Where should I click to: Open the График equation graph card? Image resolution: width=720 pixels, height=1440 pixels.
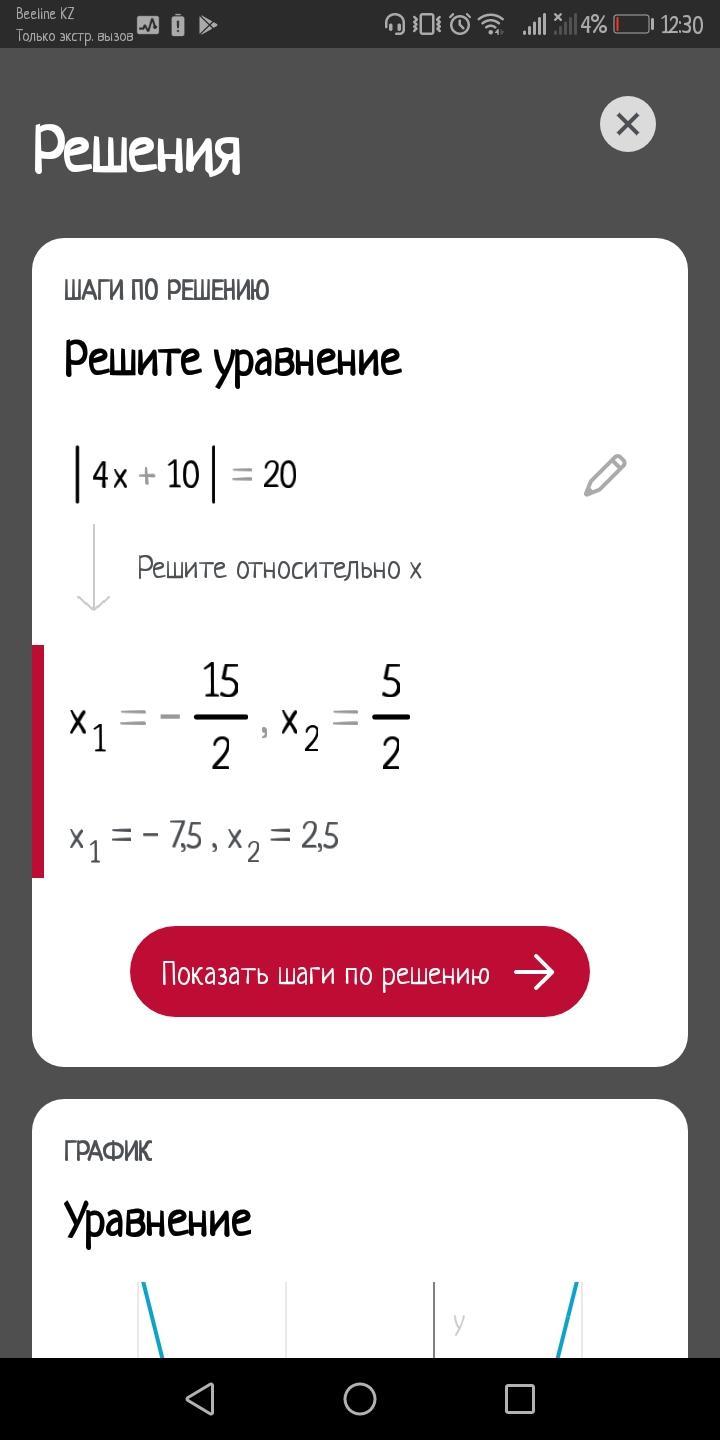click(x=360, y=1228)
